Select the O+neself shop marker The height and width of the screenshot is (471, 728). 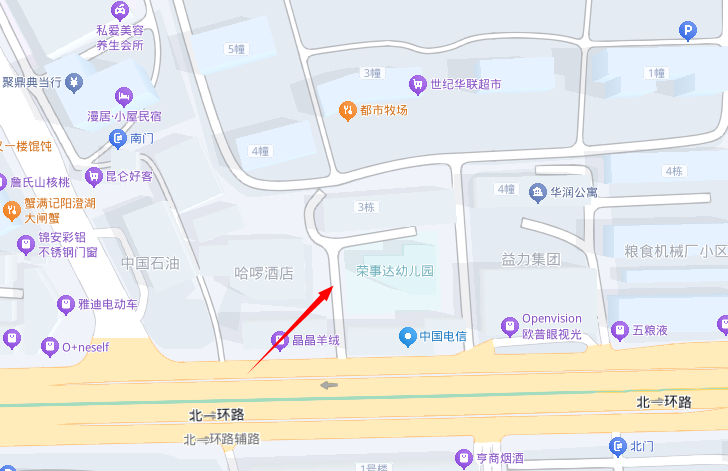coord(49,347)
